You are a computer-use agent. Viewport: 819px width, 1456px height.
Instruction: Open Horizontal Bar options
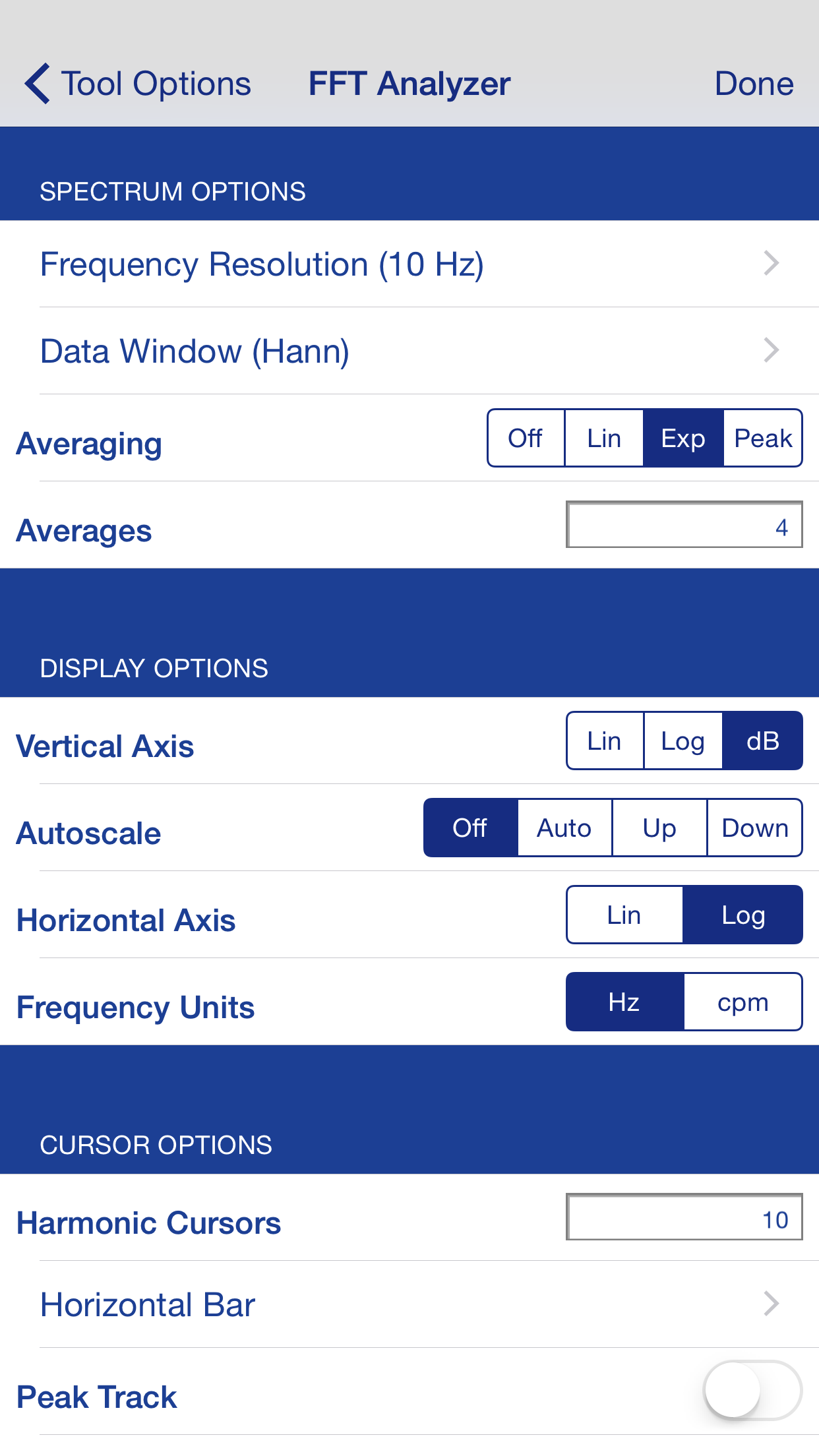(x=409, y=1304)
